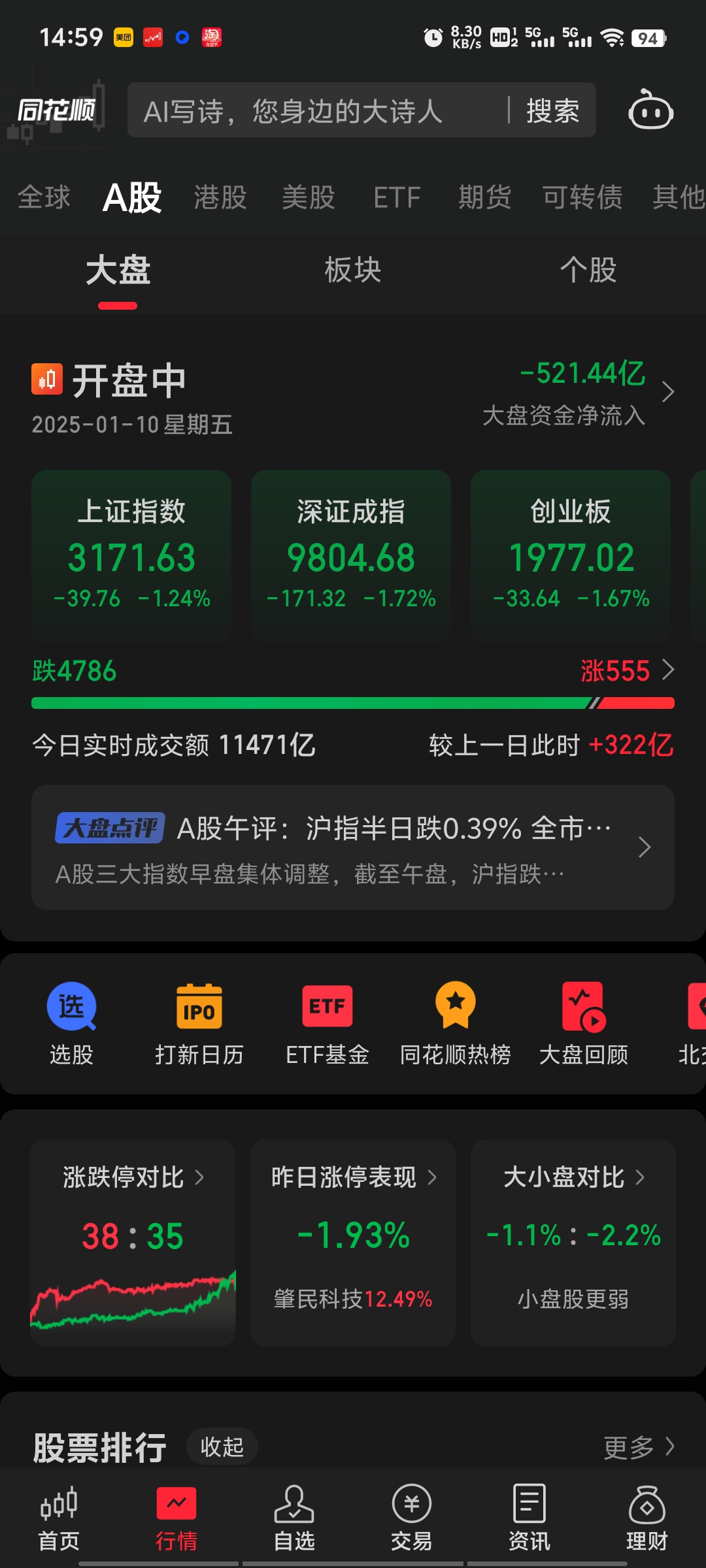Viewport: 706px width, 1568px height.
Task: Click the 搜索 search button
Action: click(551, 111)
